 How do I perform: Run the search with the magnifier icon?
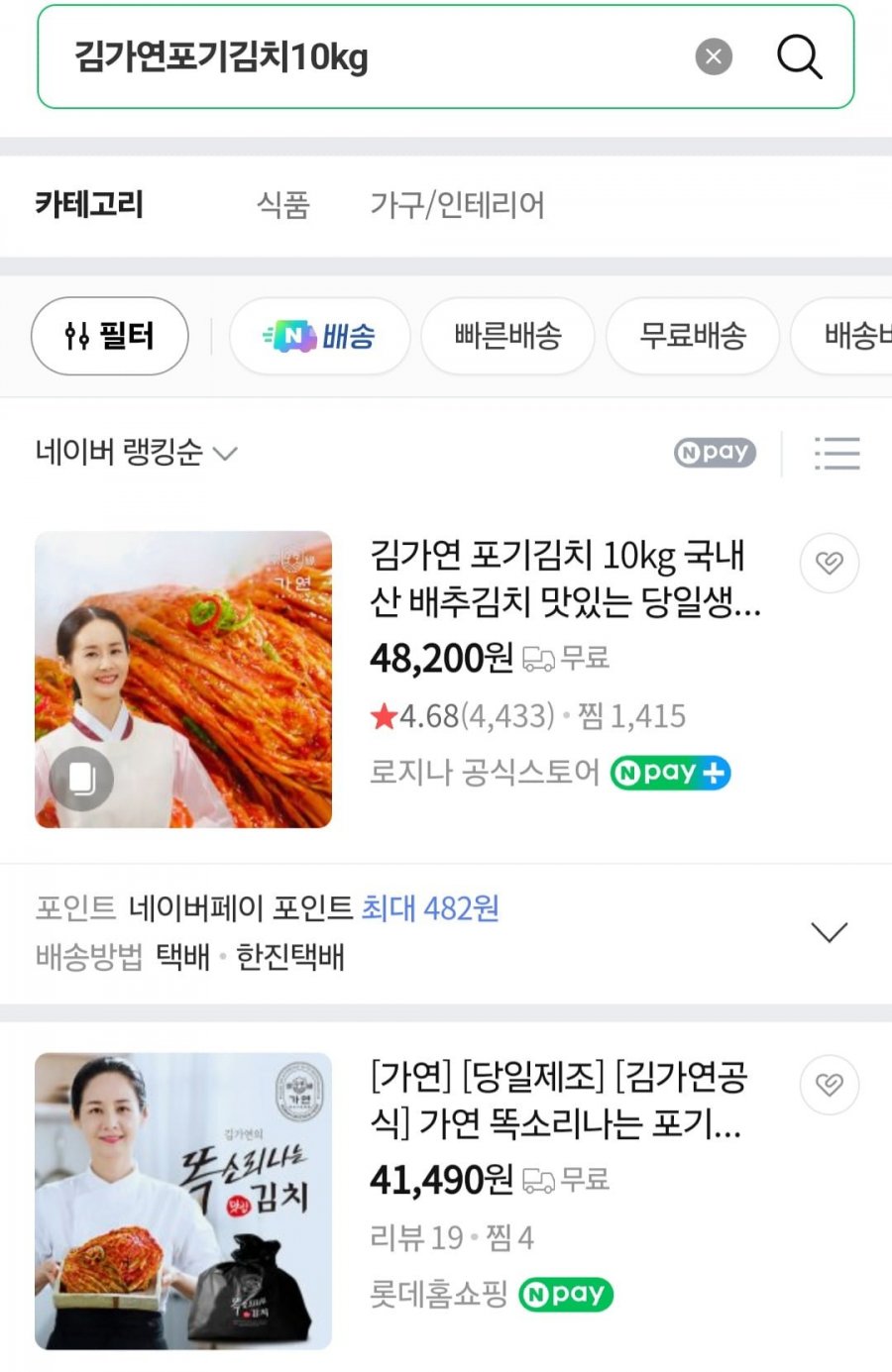coord(799,56)
